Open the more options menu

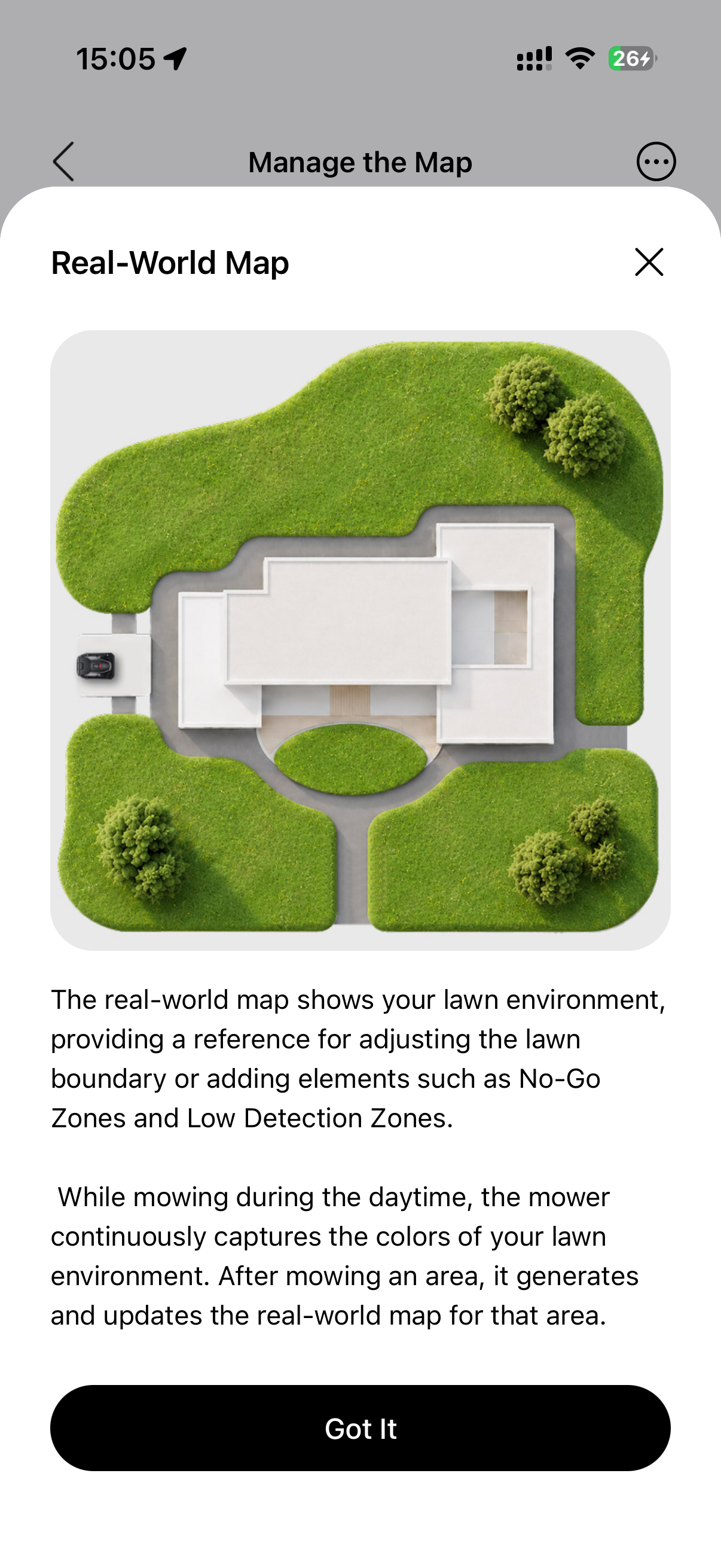click(x=656, y=162)
